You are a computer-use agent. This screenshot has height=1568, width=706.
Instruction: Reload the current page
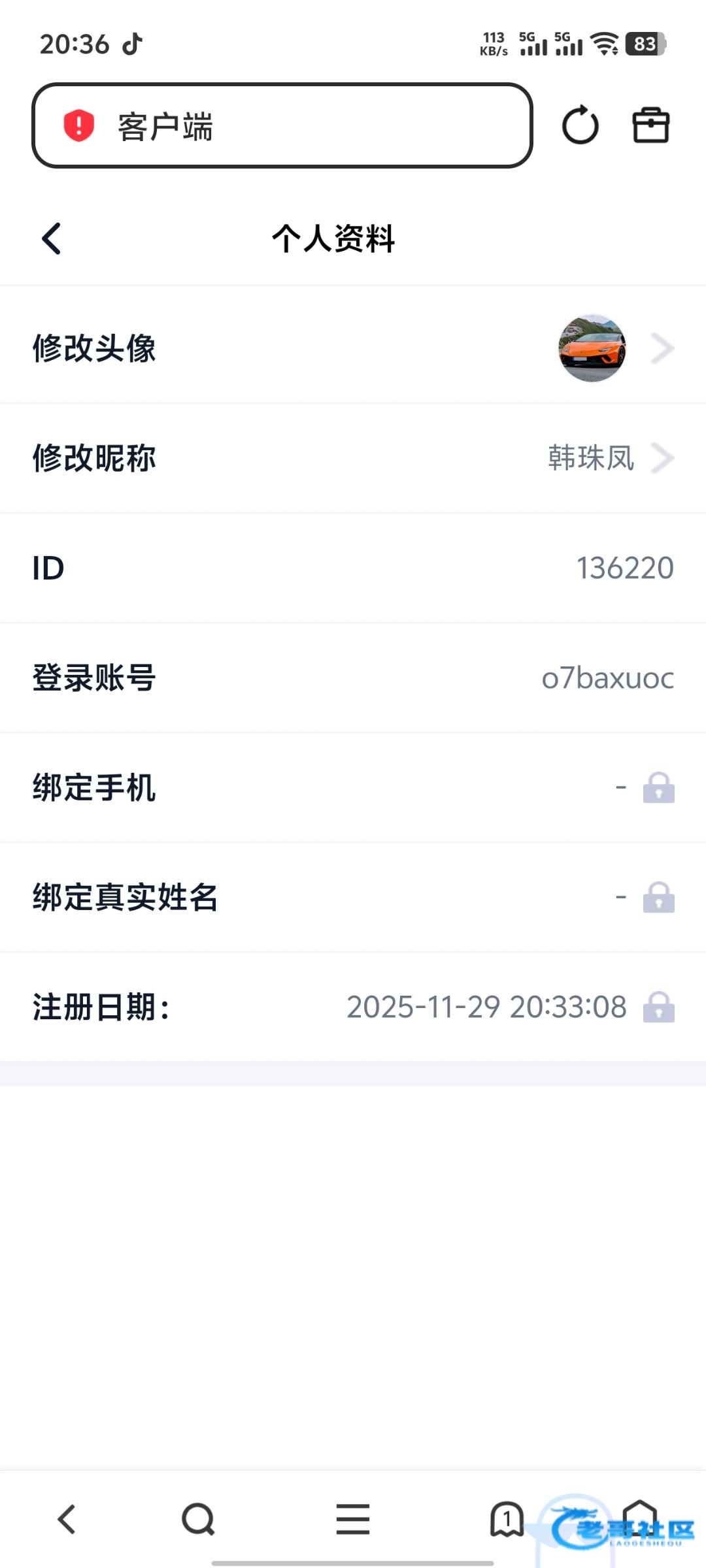tap(580, 125)
